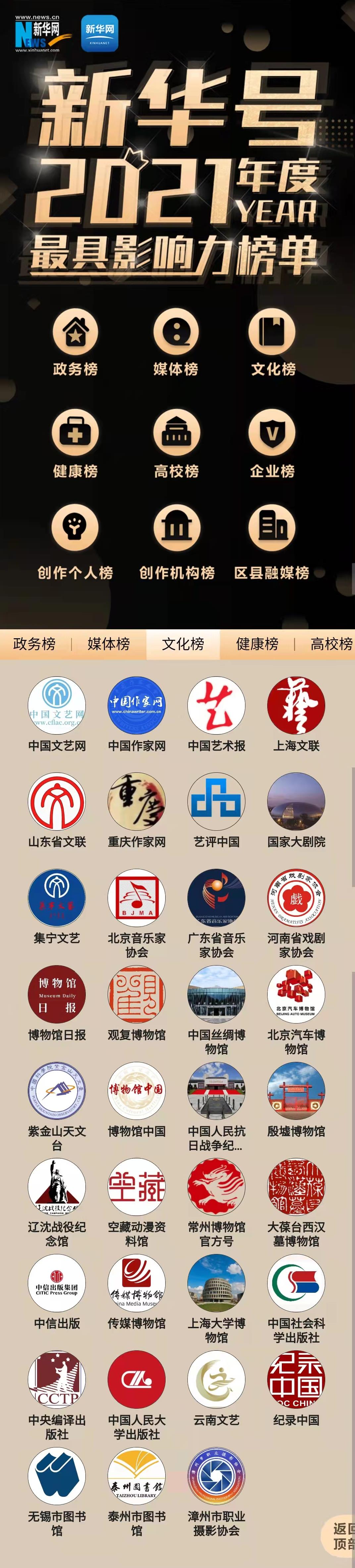Open the 中信出版 account
Screen dimensions: 355x1568
57,1283
